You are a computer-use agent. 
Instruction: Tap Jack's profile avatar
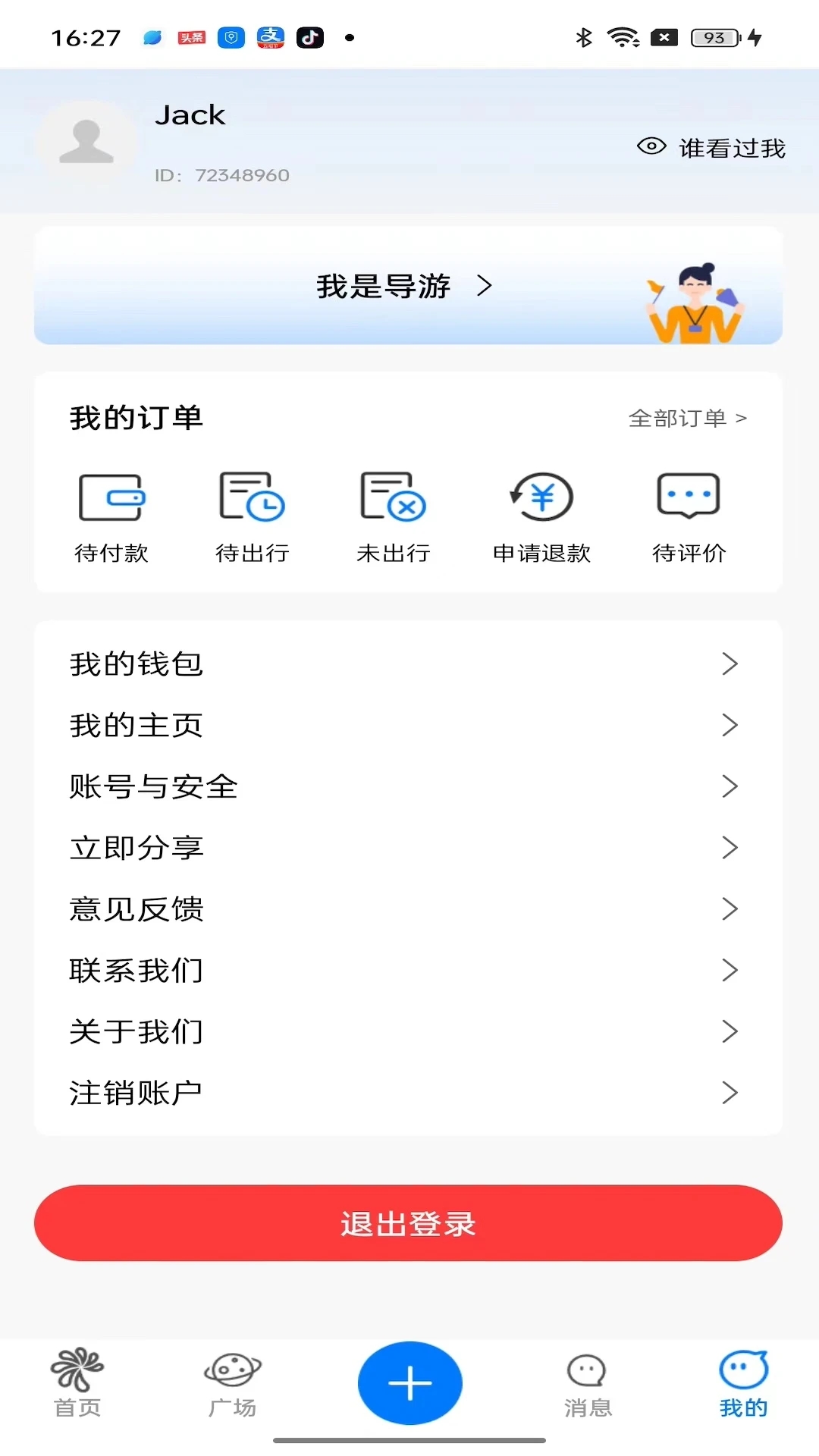tap(87, 143)
